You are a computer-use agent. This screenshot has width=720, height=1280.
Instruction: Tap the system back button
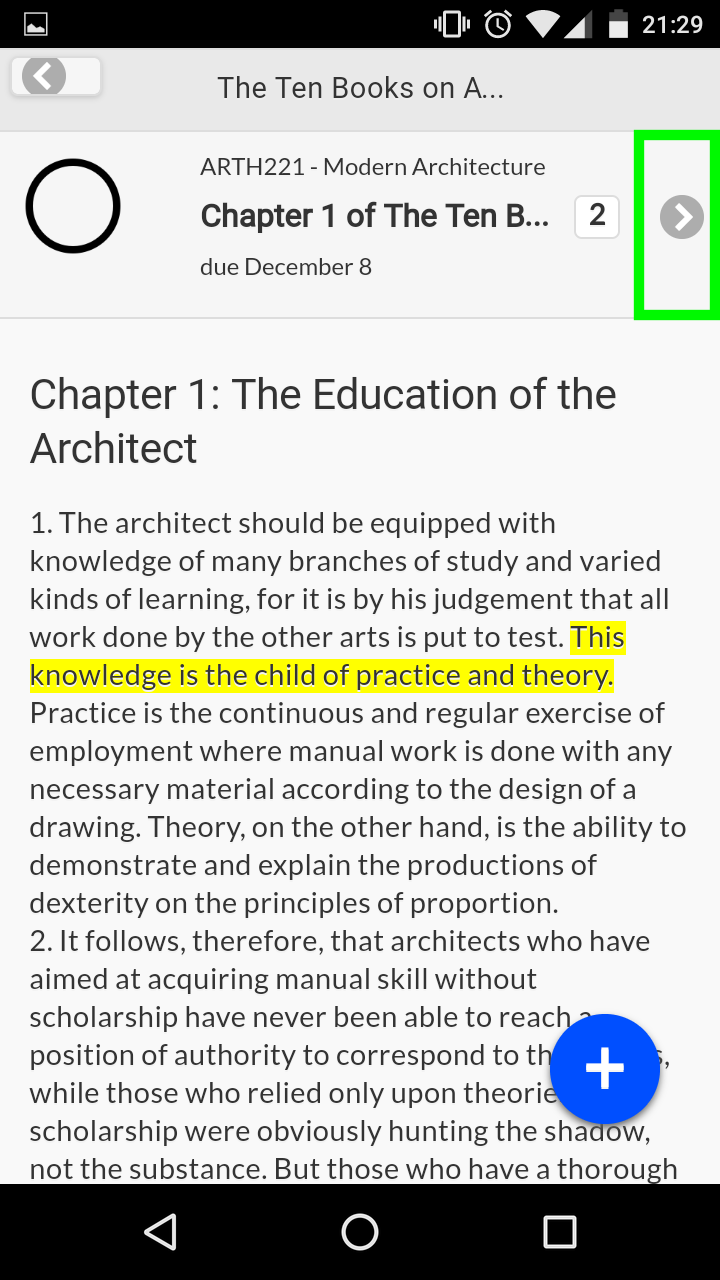tap(160, 1232)
